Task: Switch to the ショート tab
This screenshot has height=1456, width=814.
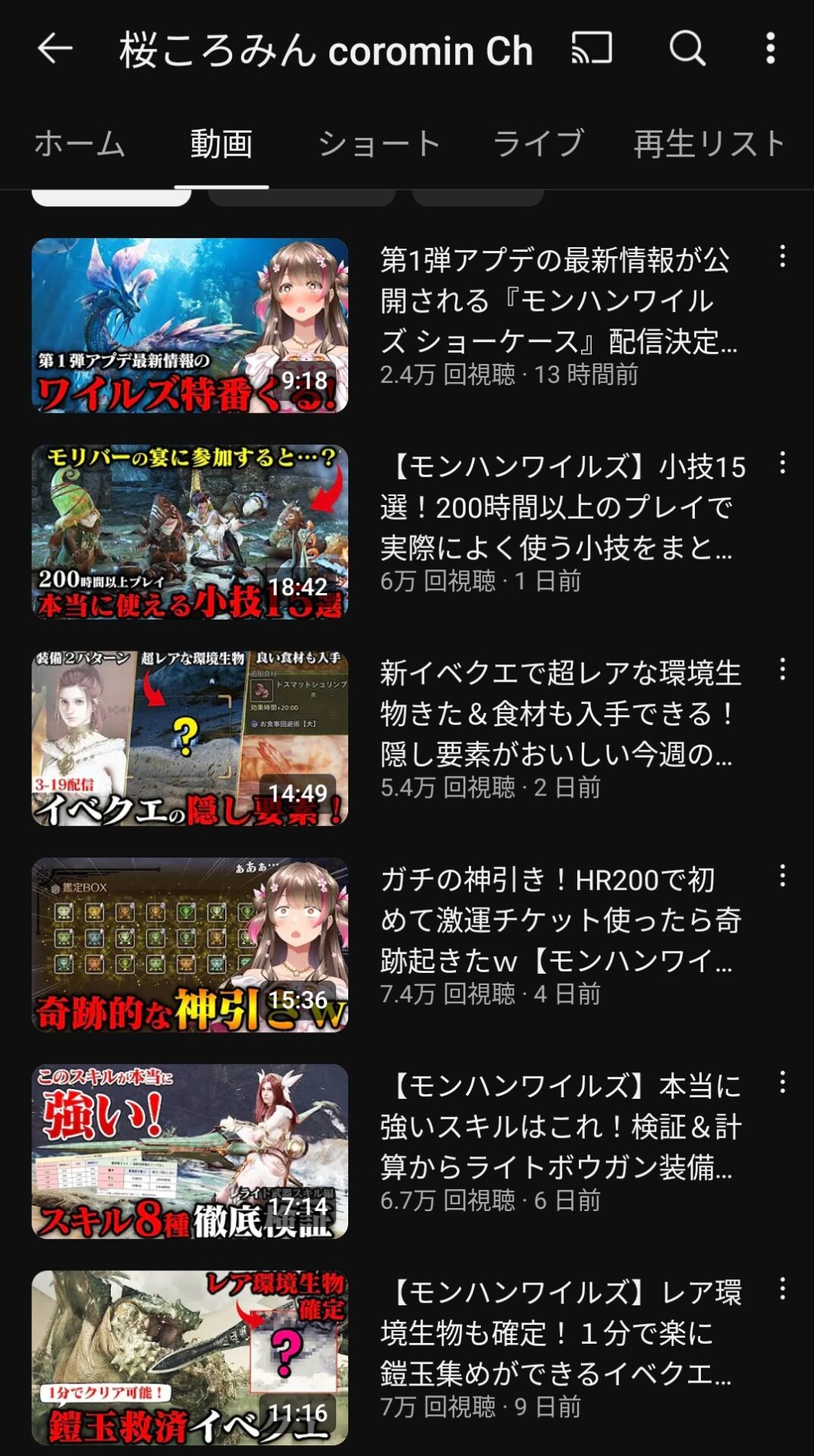Action: pos(379,143)
